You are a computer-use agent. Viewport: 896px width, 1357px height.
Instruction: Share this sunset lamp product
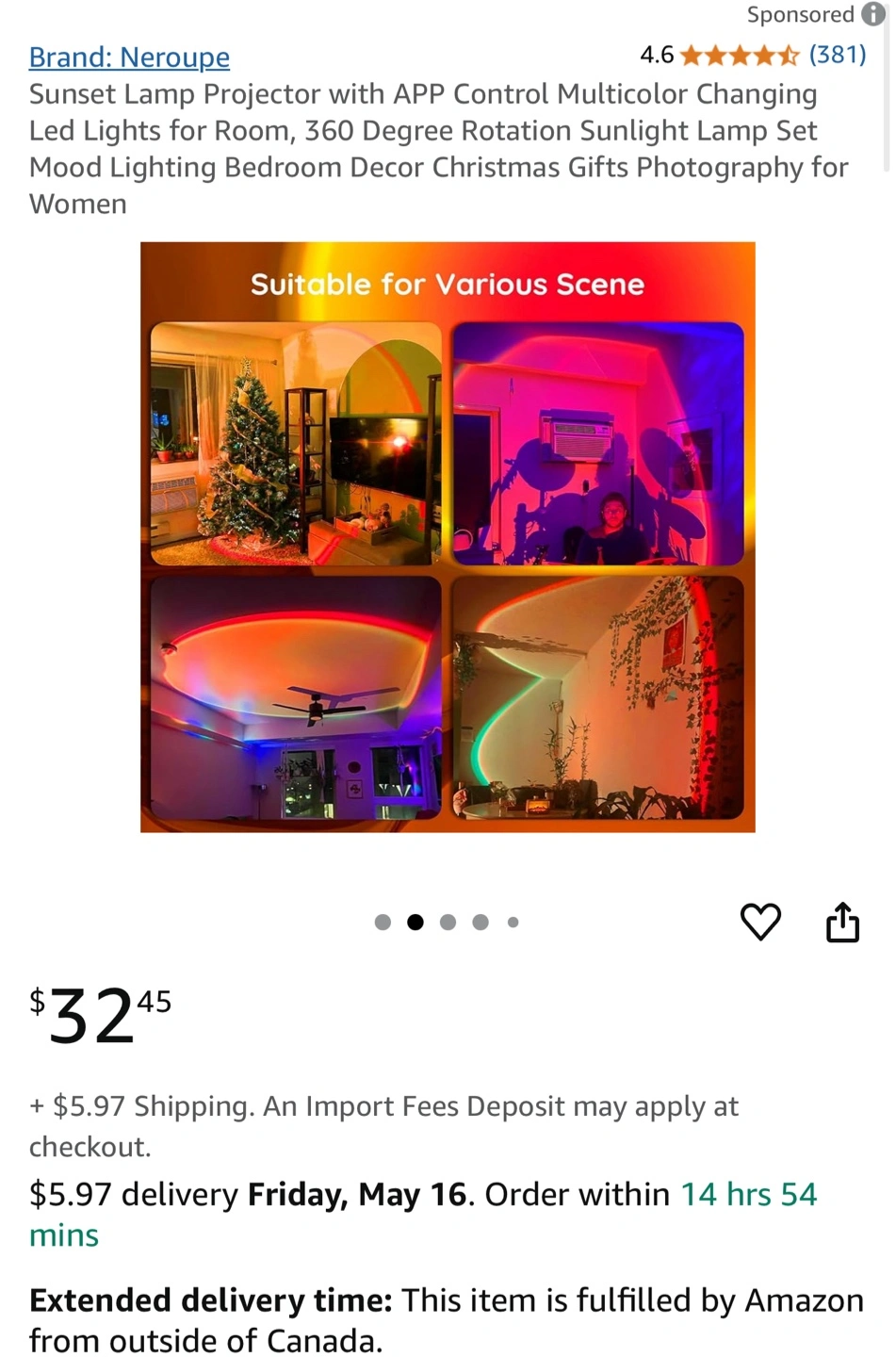tap(842, 922)
